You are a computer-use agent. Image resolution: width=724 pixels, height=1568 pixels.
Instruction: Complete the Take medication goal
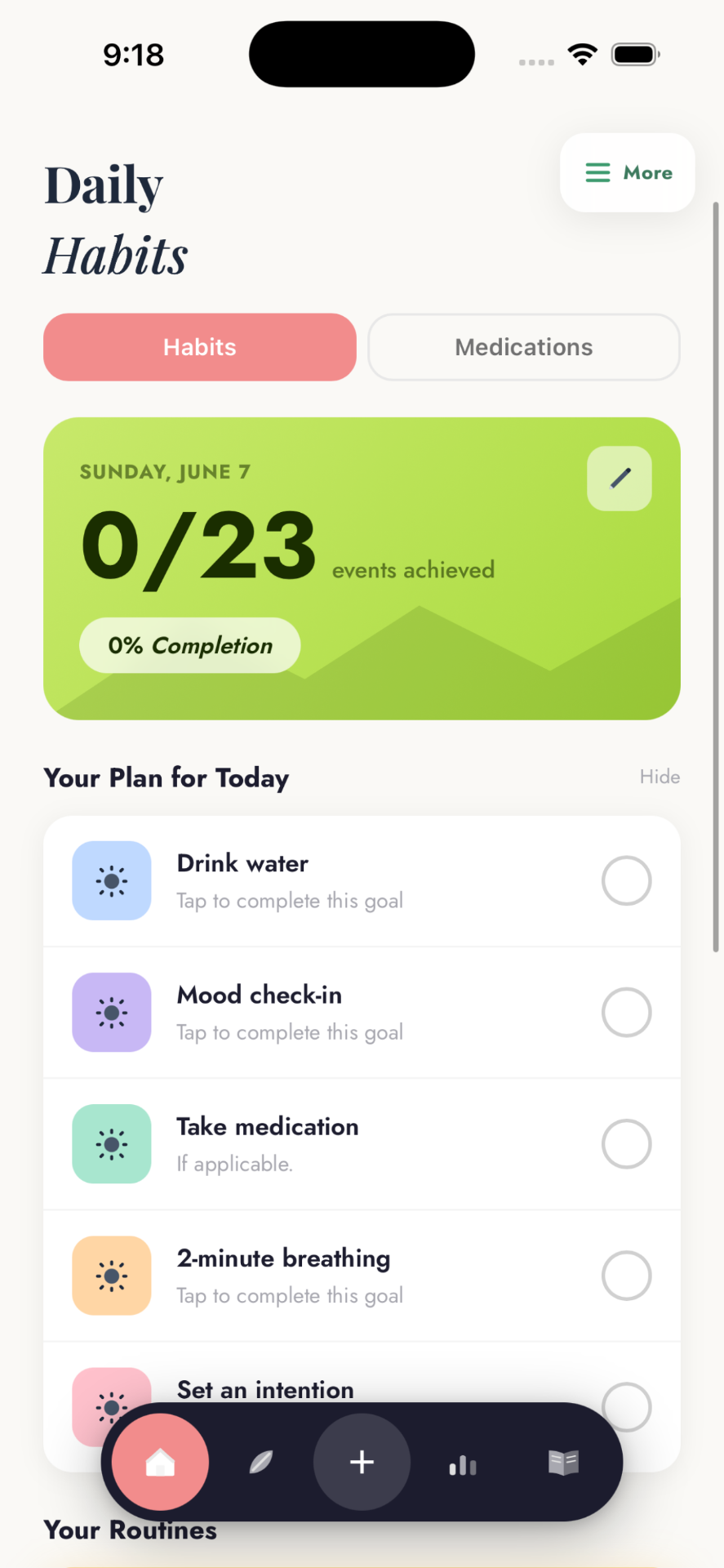tap(626, 1144)
